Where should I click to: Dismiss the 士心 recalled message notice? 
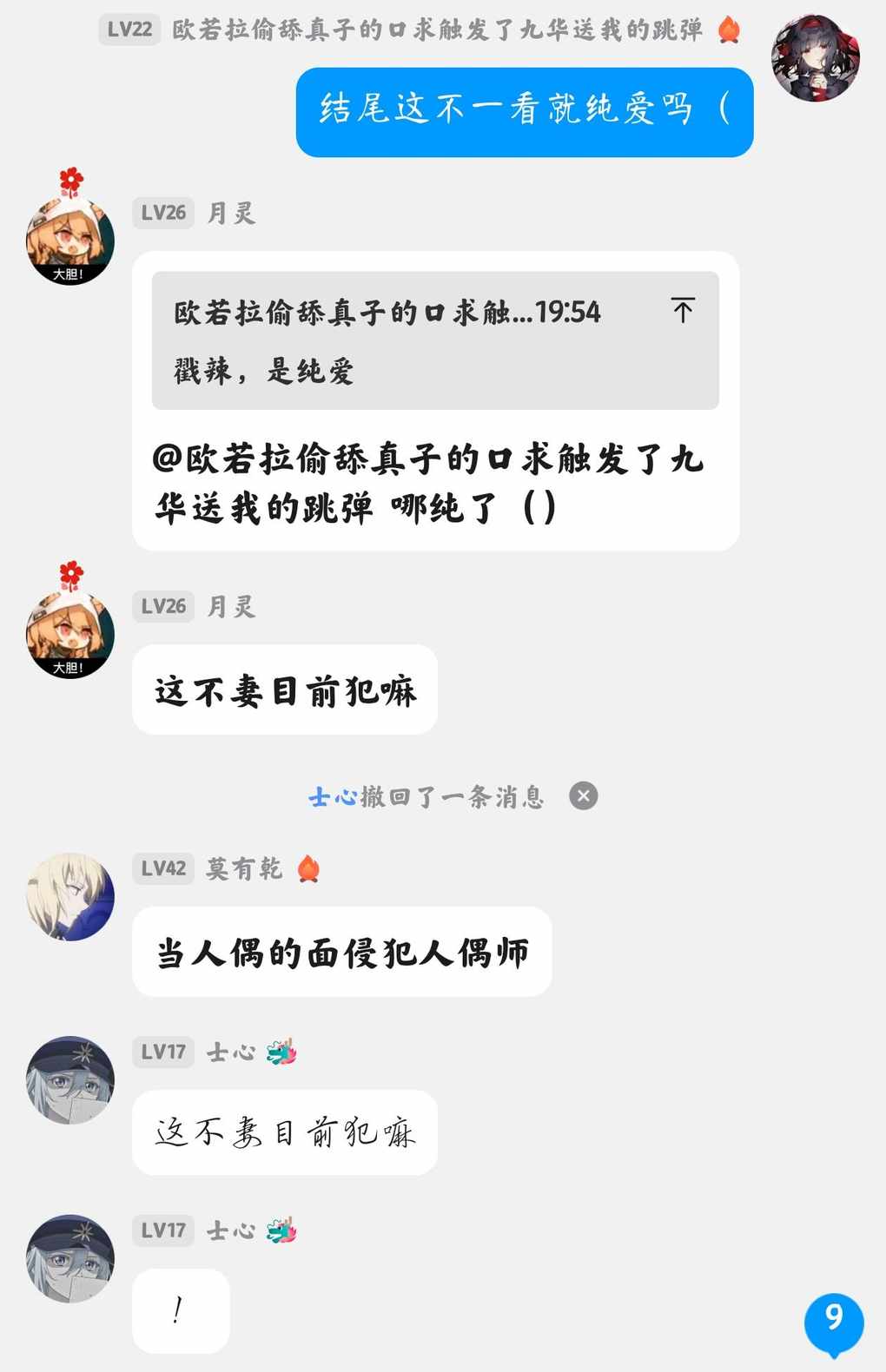[x=584, y=796]
